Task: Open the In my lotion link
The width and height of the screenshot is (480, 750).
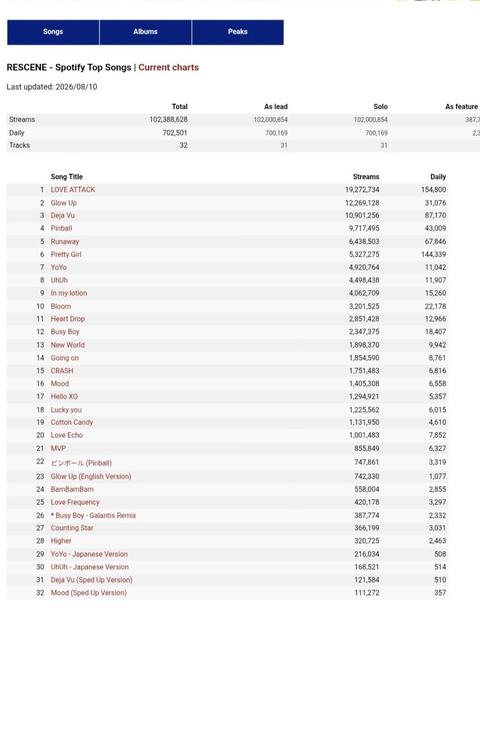Action: click(69, 293)
